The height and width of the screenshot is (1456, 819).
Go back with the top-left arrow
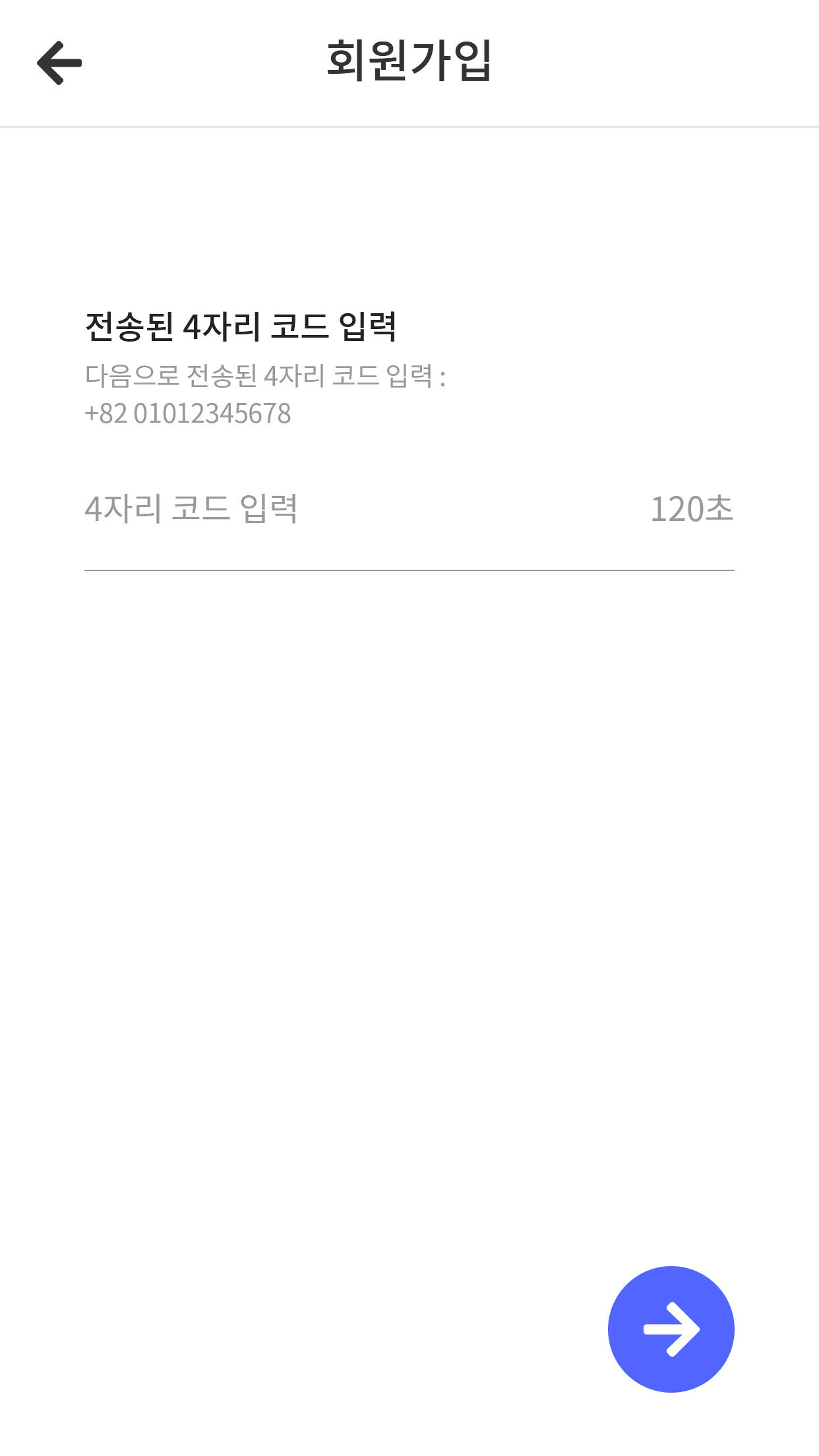pos(59,63)
